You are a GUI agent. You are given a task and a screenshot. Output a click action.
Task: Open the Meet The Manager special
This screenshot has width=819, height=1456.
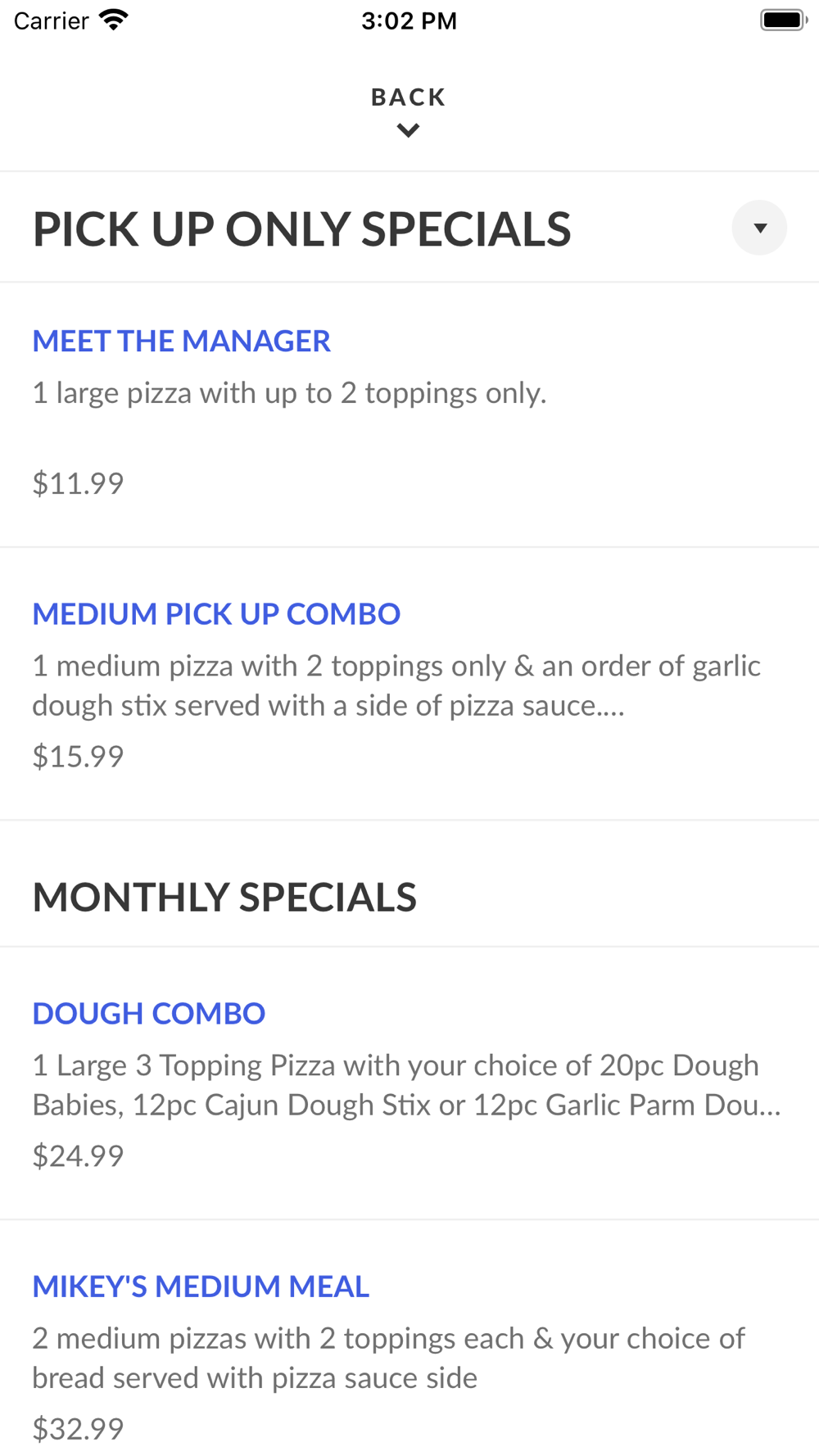tap(409, 414)
